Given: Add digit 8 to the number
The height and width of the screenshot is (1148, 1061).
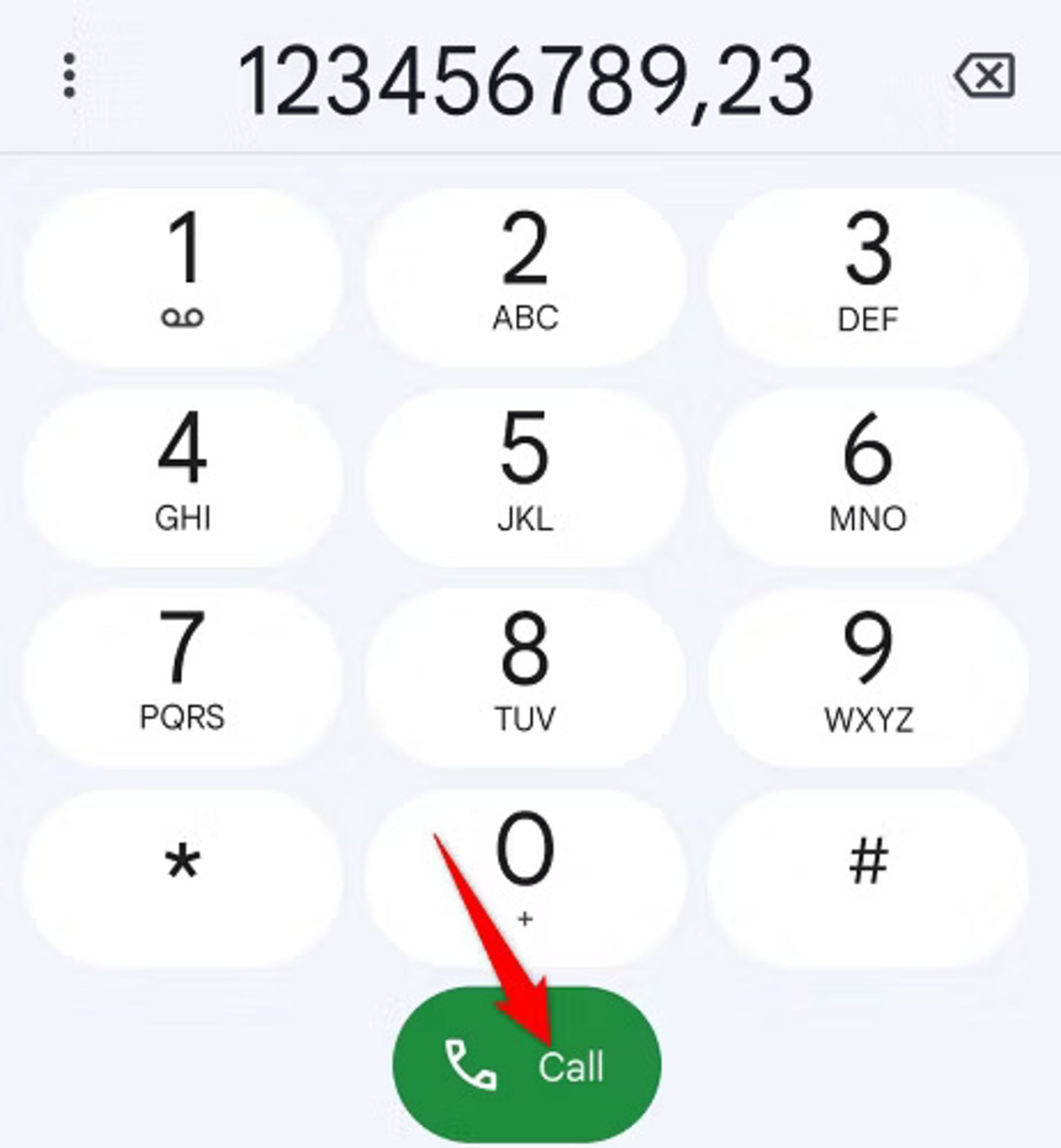Looking at the screenshot, I should 526,677.
